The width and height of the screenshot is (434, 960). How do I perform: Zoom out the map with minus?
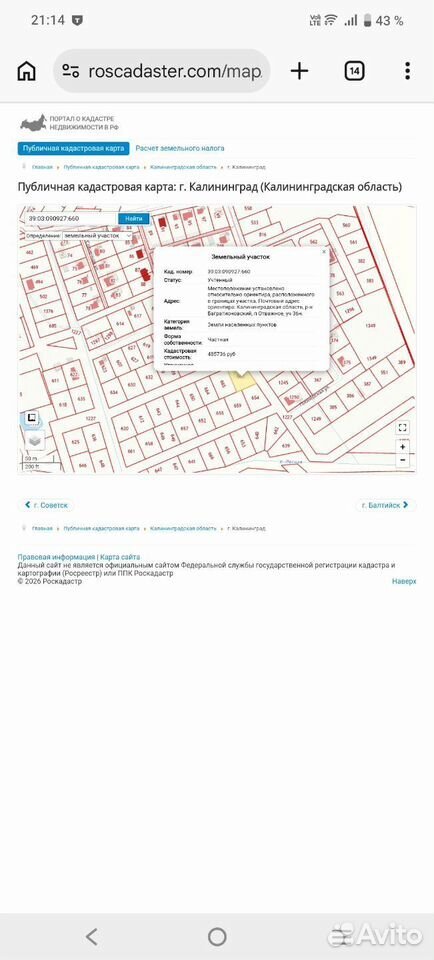[402, 460]
